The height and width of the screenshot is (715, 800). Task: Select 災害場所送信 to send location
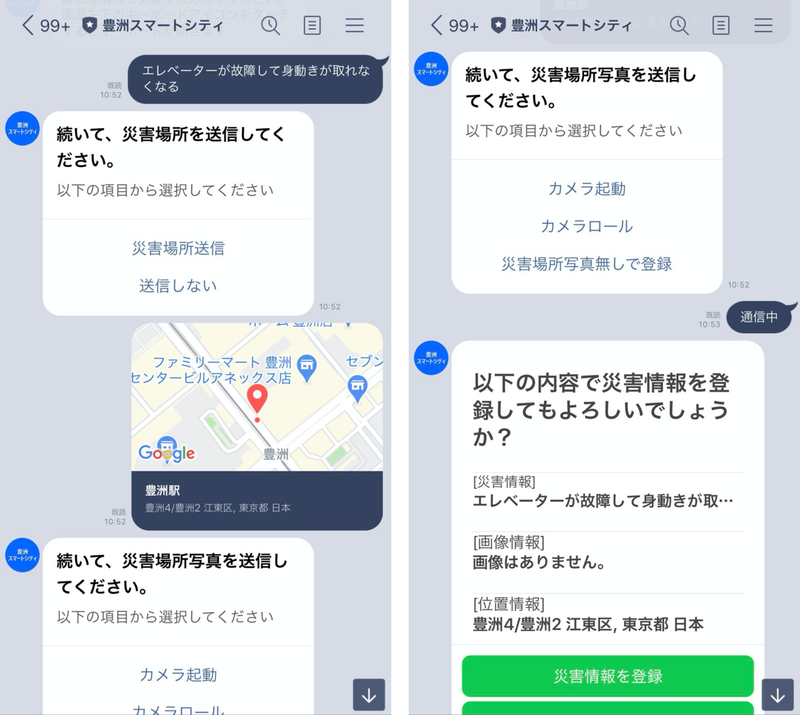point(178,248)
